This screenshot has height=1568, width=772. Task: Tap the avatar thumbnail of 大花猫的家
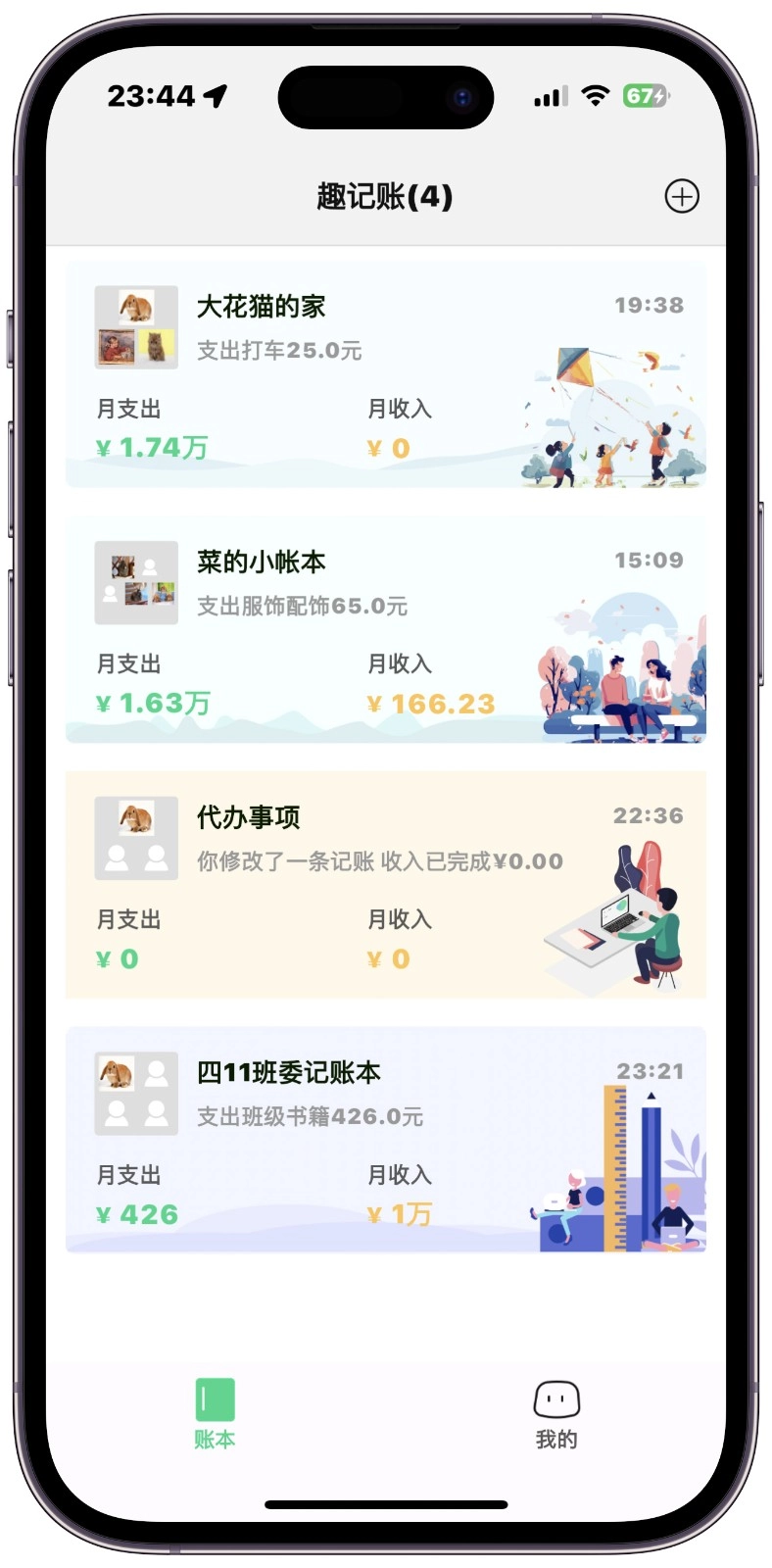[135, 327]
